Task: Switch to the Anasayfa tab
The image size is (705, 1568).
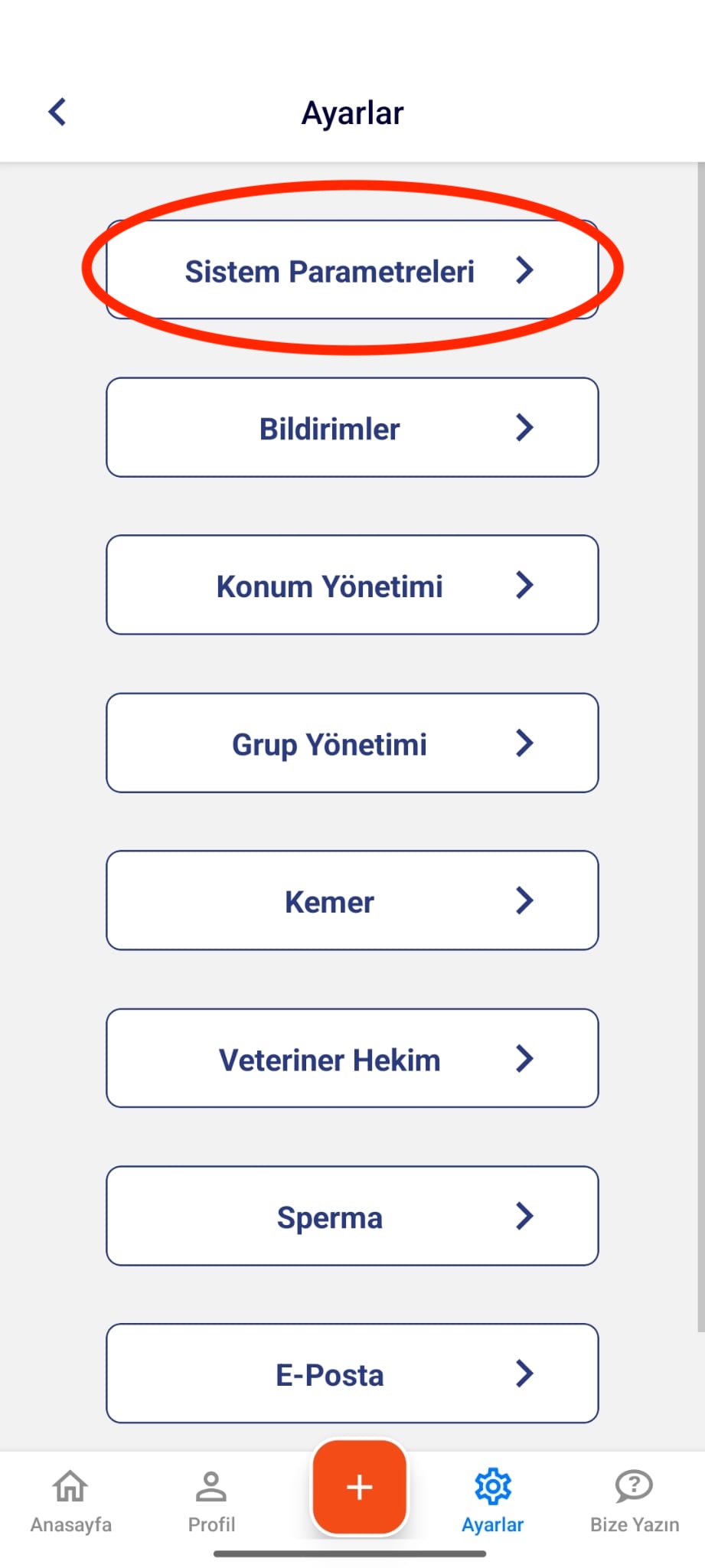Action: (x=70, y=1501)
